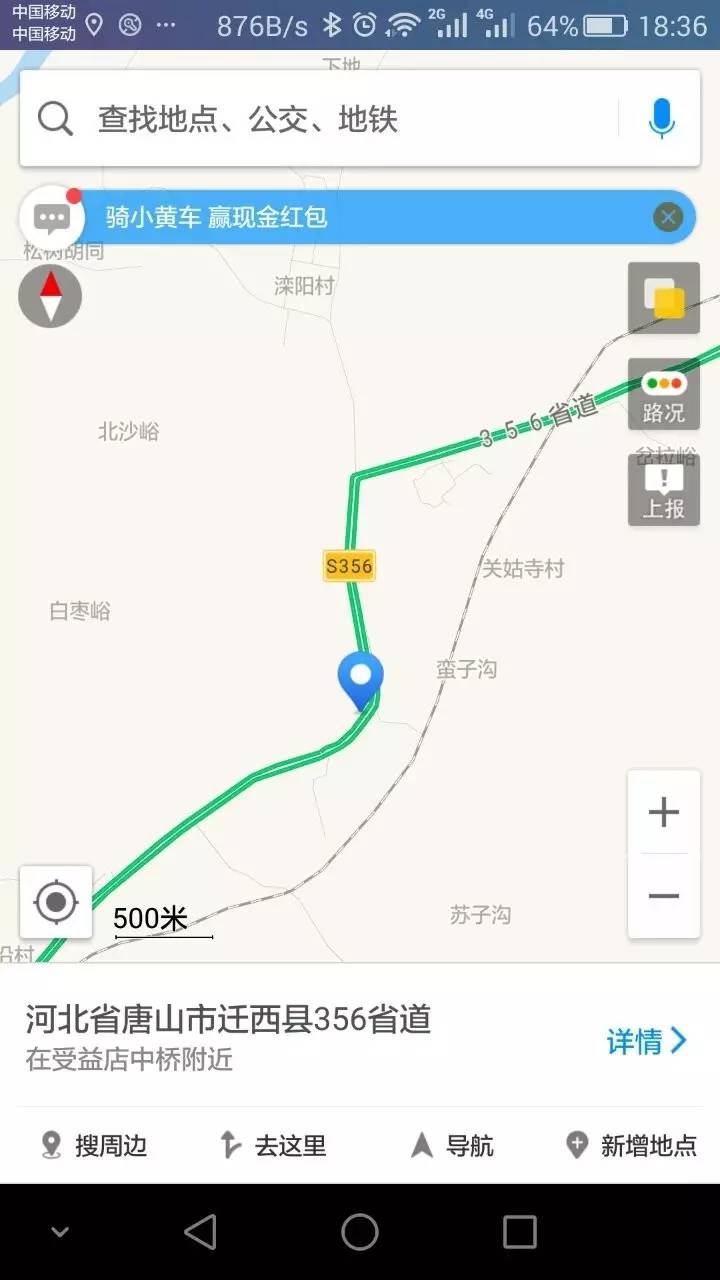The image size is (720, 1280).
Task: Report an issue with 上报
Action: point(664,491)
